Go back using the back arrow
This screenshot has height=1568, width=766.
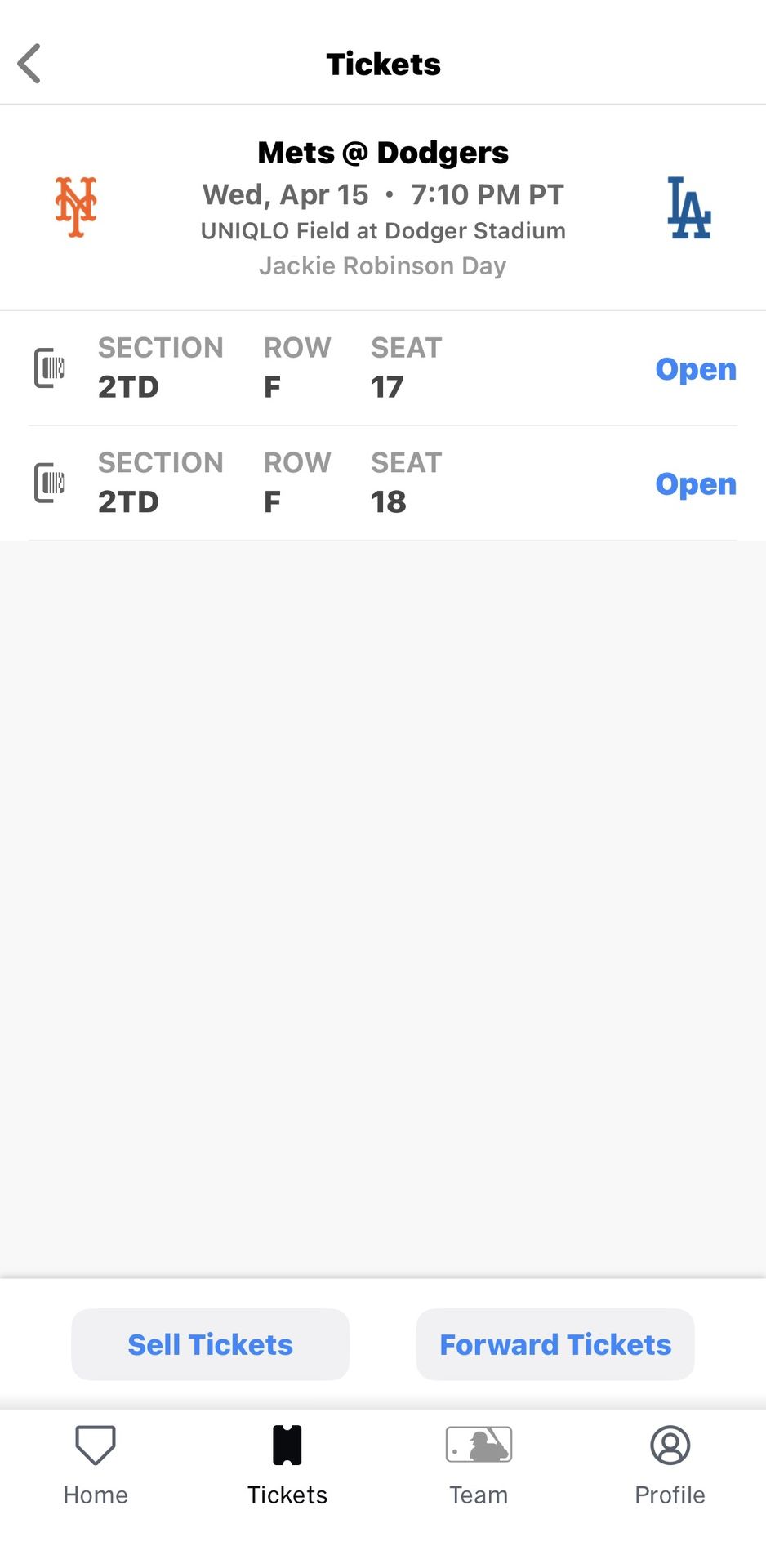[29, 64]
